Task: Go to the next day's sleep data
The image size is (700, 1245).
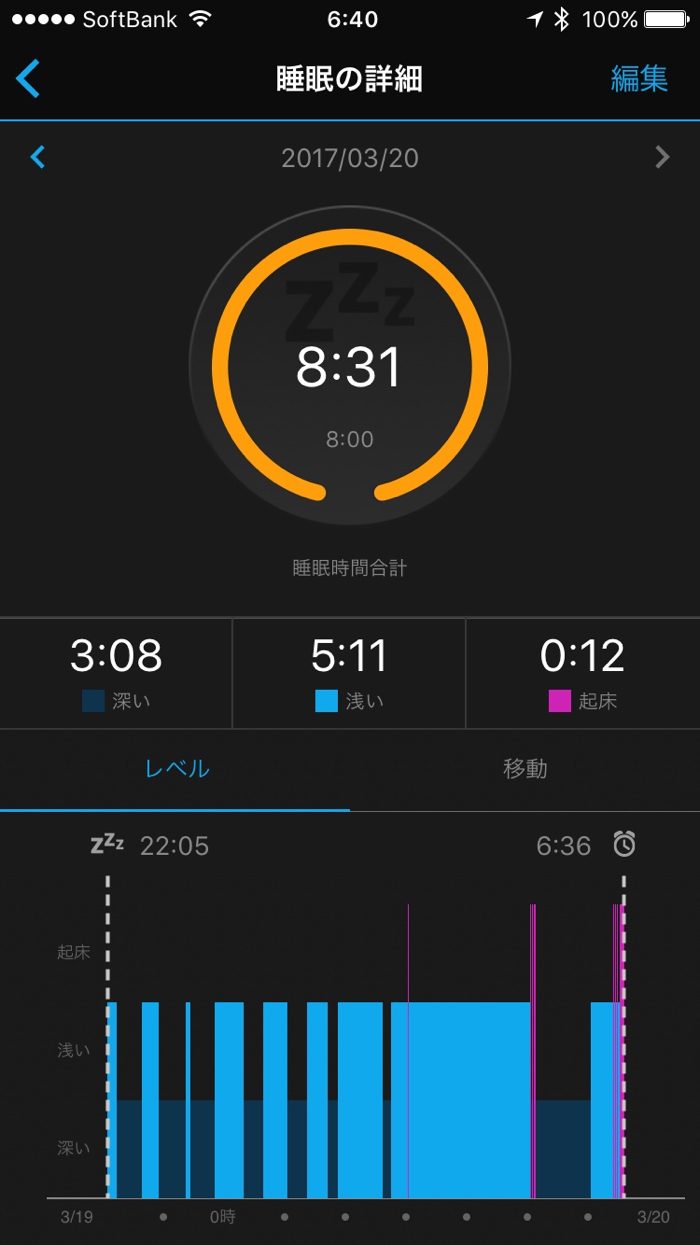Action: click(x=661, y=157)
